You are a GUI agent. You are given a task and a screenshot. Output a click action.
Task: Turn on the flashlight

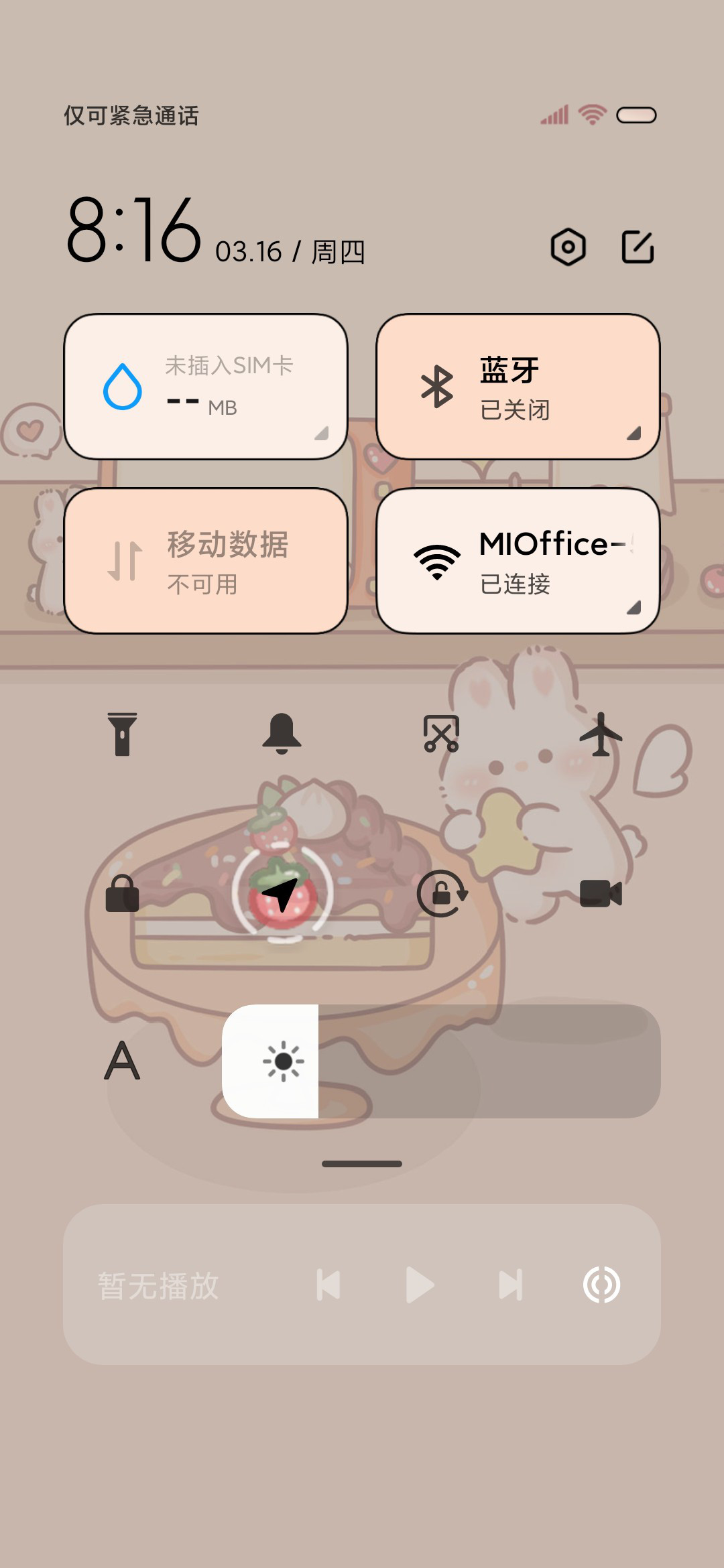click(x=122, y=734)
